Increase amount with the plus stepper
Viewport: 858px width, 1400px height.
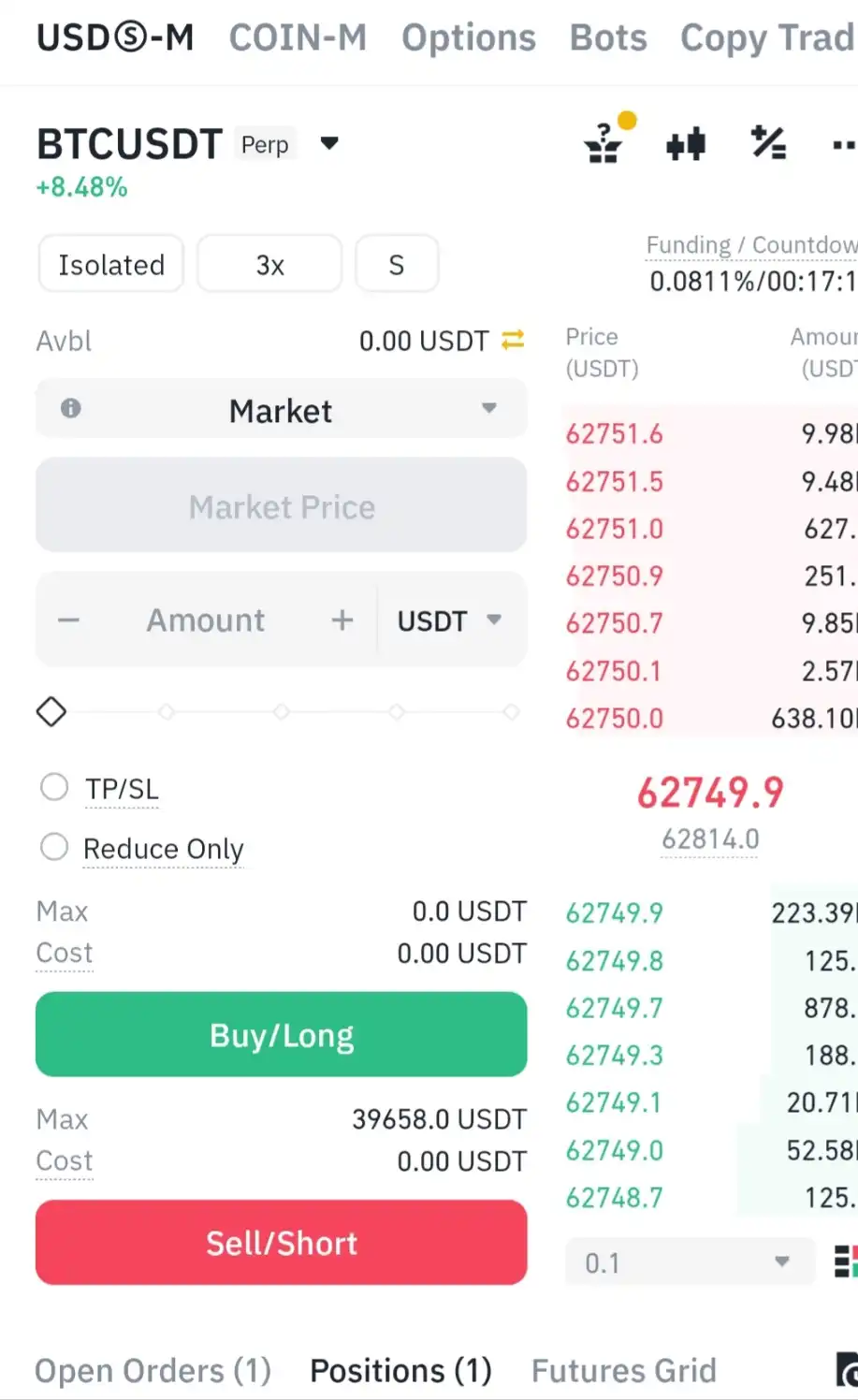342,620
